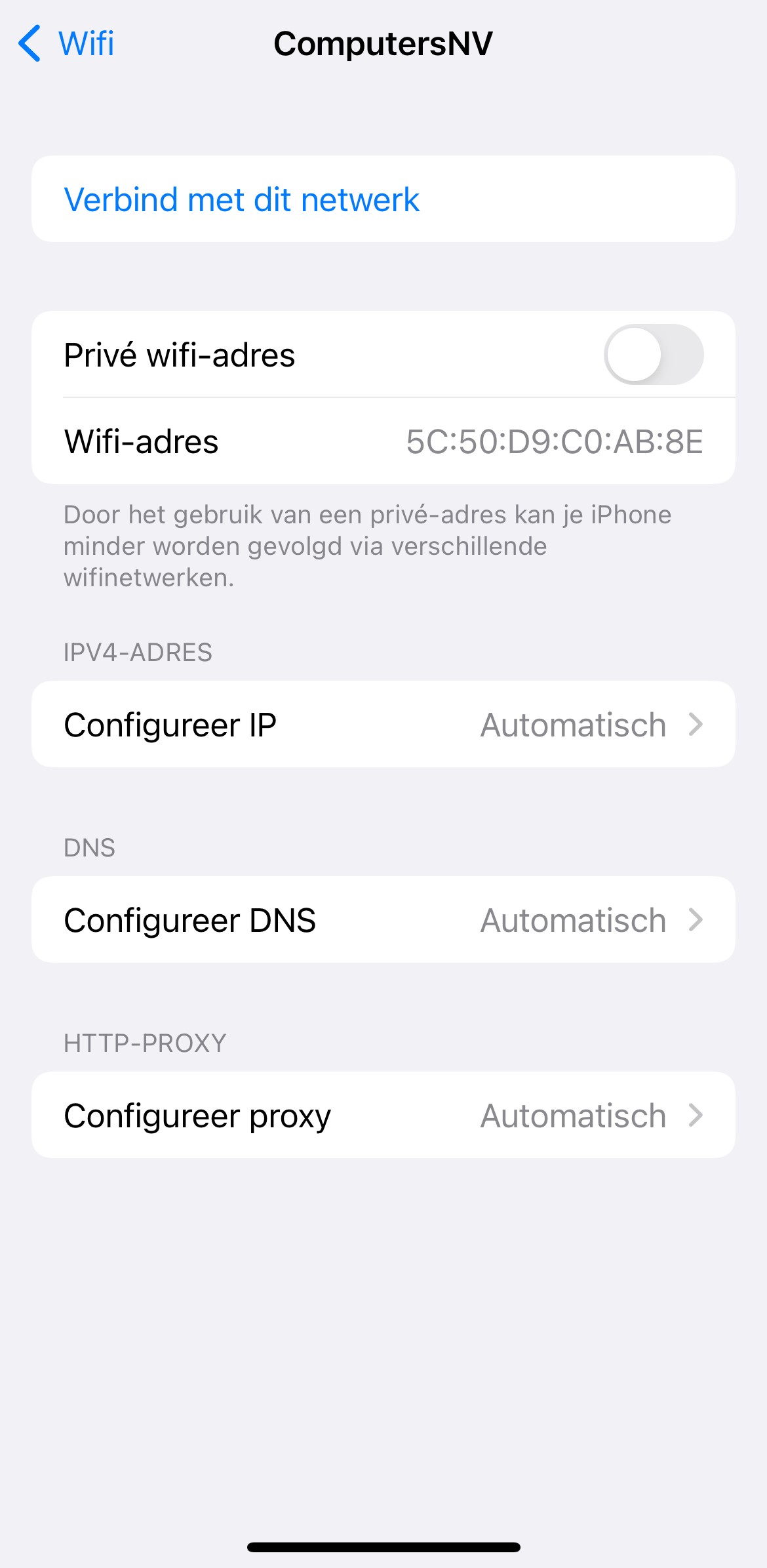Enable the Privé wifi-adres switch
The width and height of the screenshot is (767, 1568).
click(653, 355)
